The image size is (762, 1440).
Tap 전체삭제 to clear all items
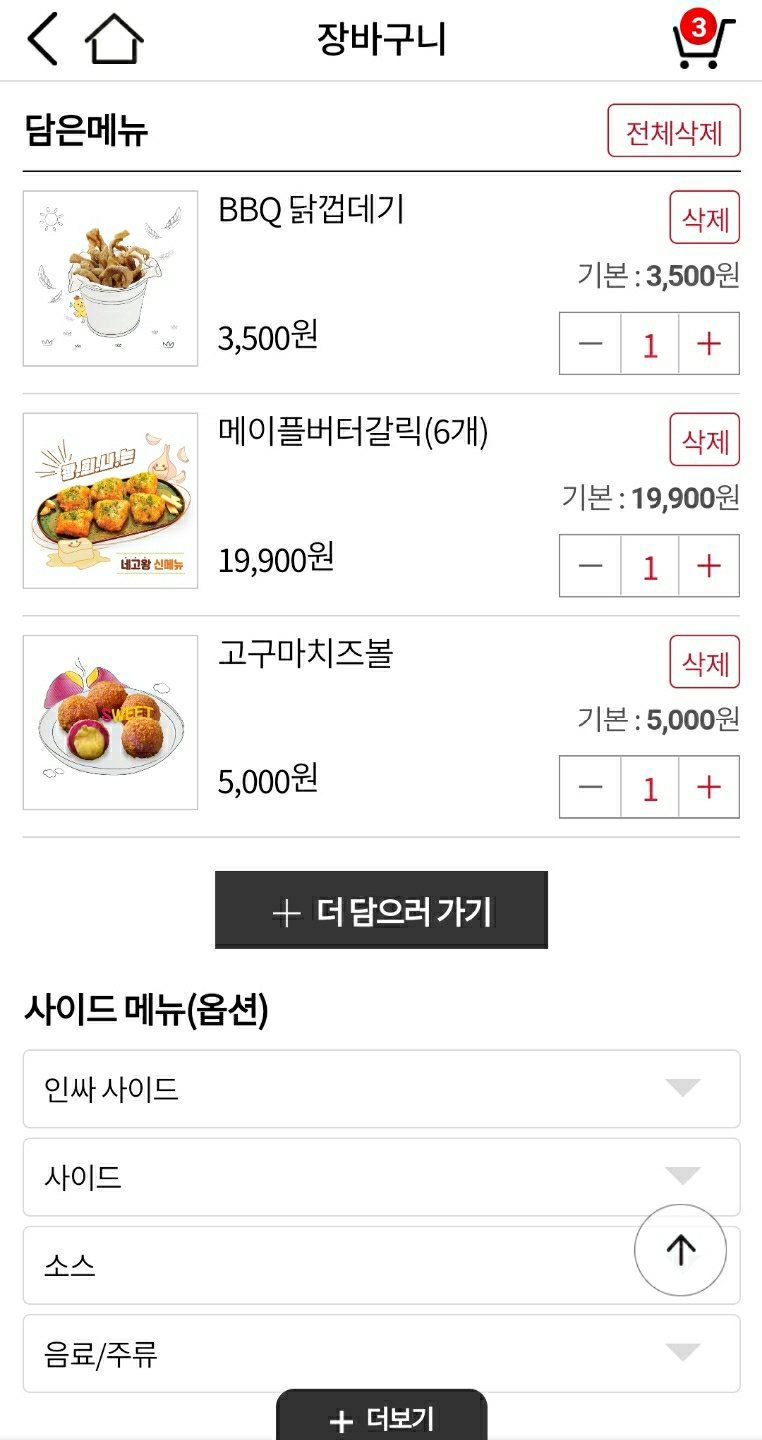tap(673, 131)
